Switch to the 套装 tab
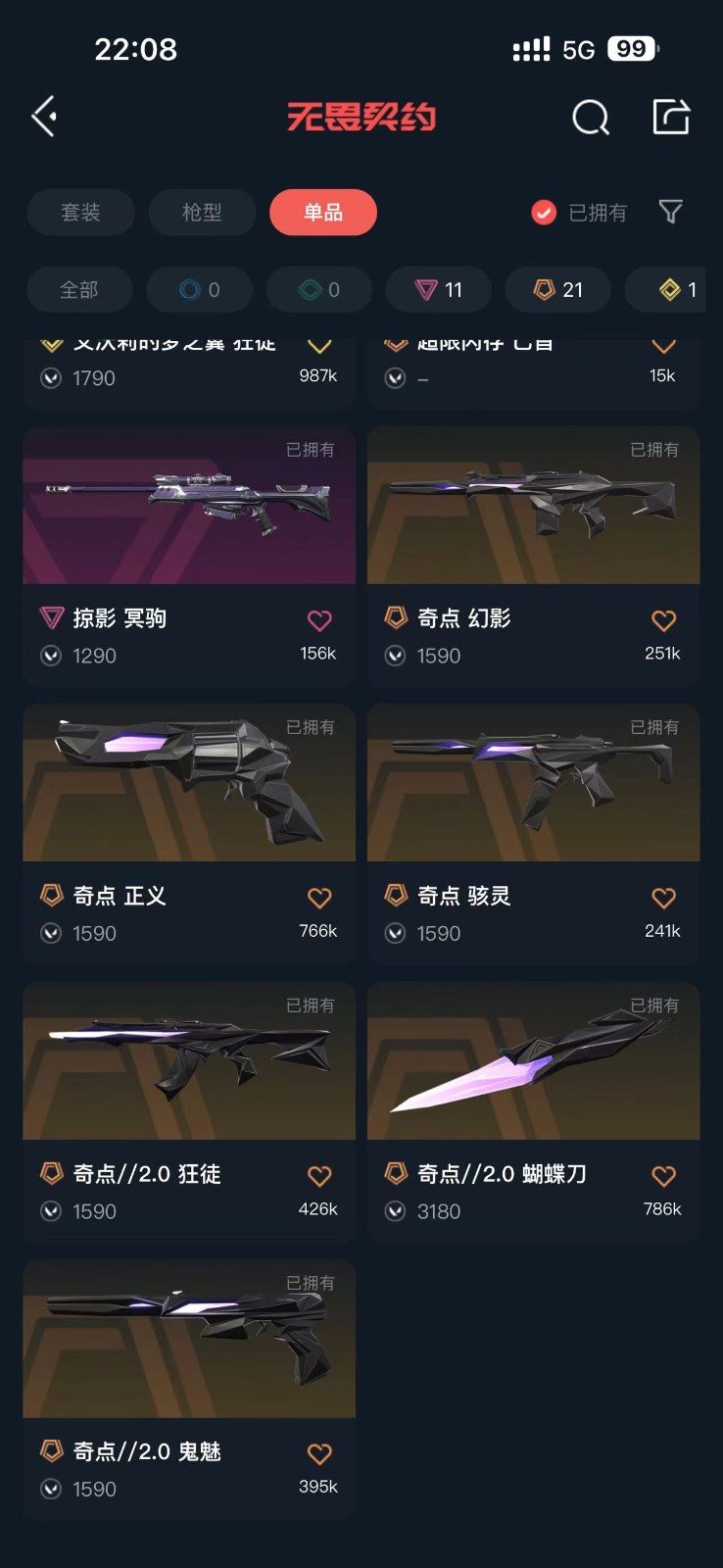Image resolution: width=723 pixels, height=1568 pixels. (x=80, y=213)
